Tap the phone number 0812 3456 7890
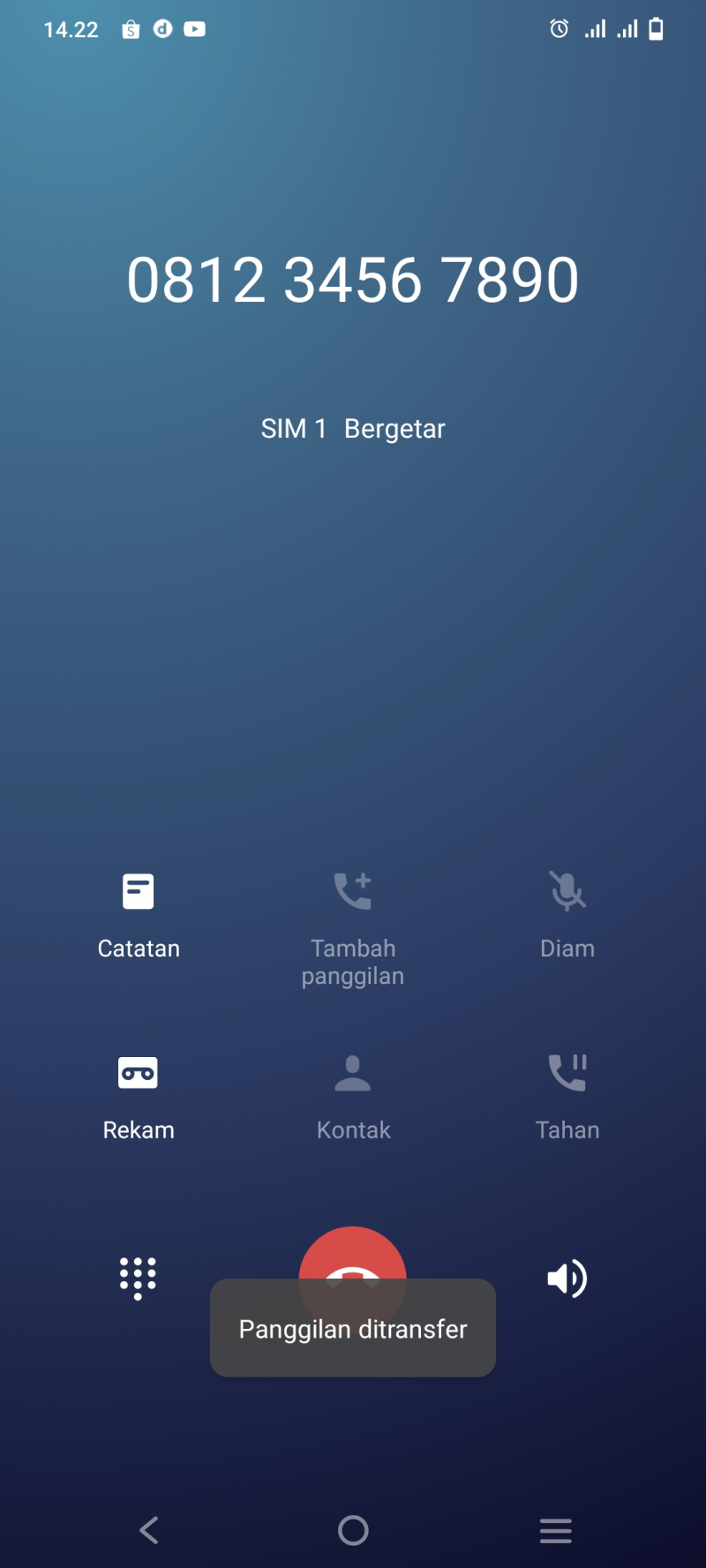 point(353,278)
